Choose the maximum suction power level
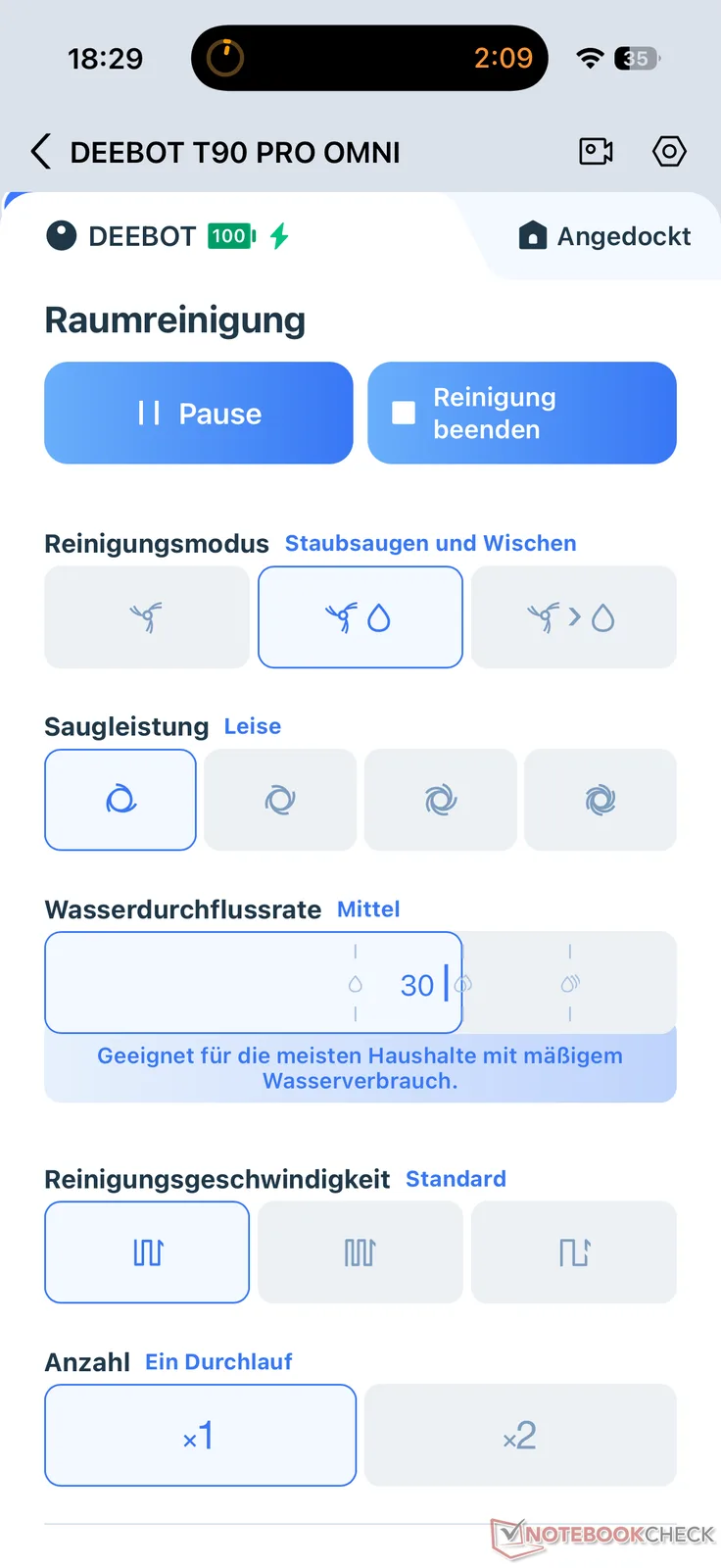 (x=600, y=800)
